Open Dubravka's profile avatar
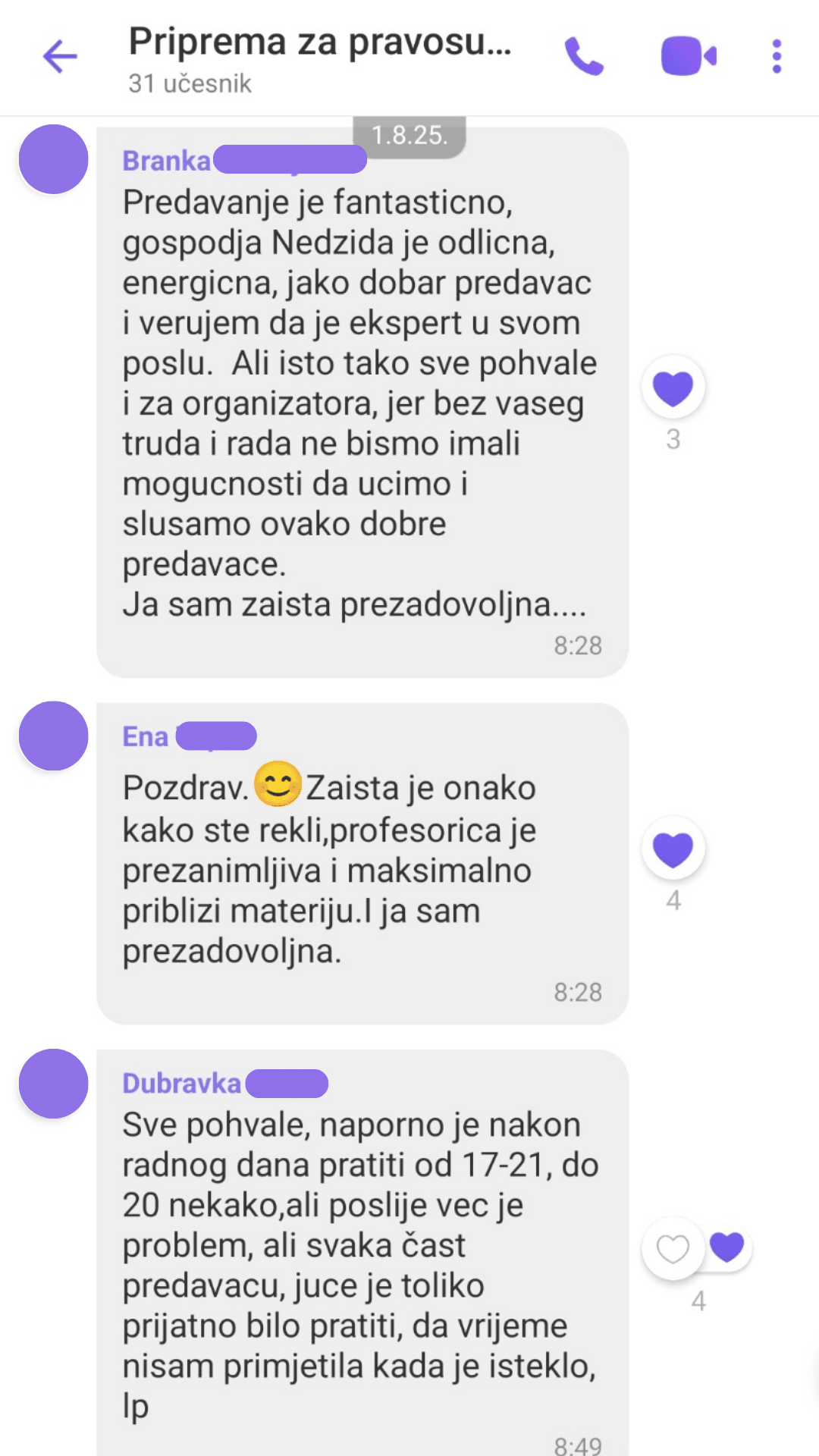 54,1084
